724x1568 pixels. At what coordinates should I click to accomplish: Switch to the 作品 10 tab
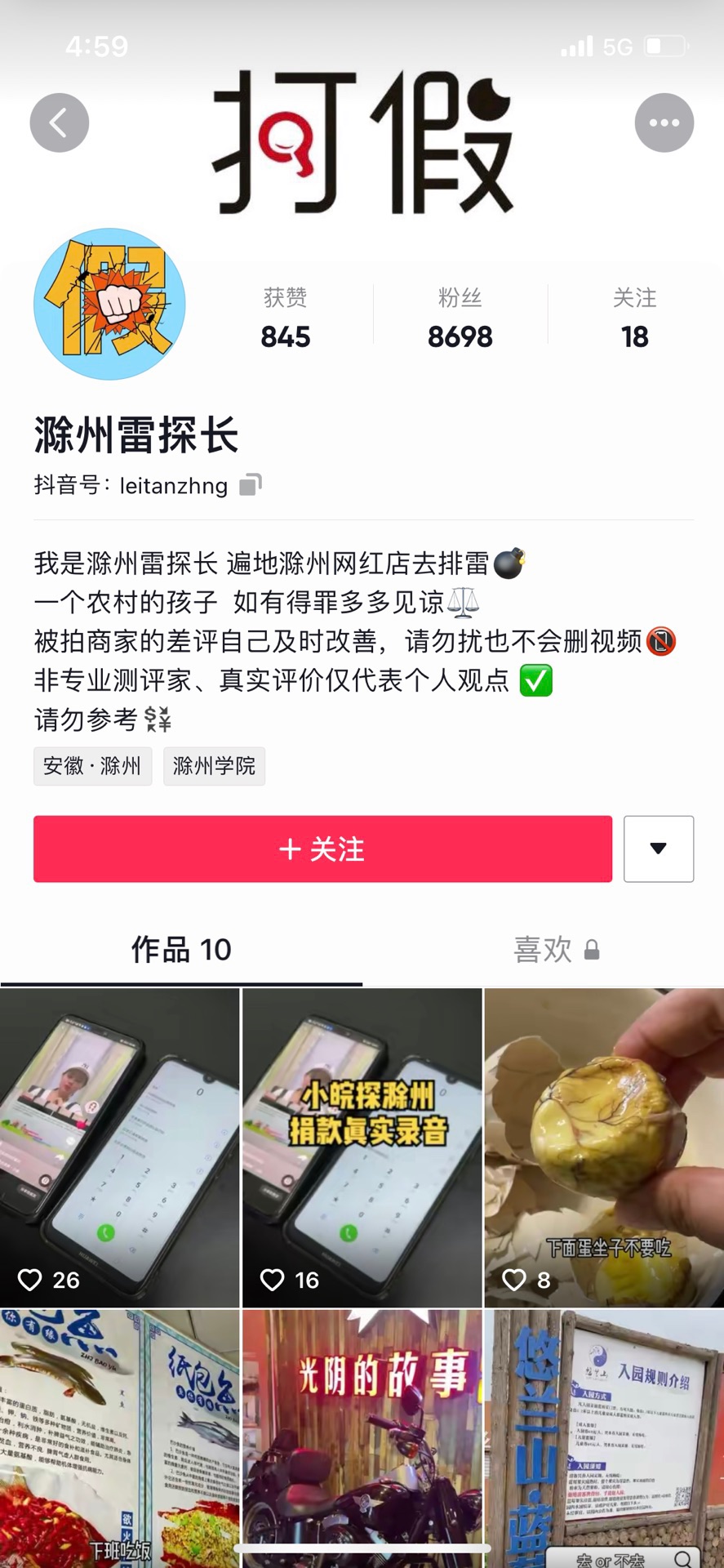[x=181, y=950]
